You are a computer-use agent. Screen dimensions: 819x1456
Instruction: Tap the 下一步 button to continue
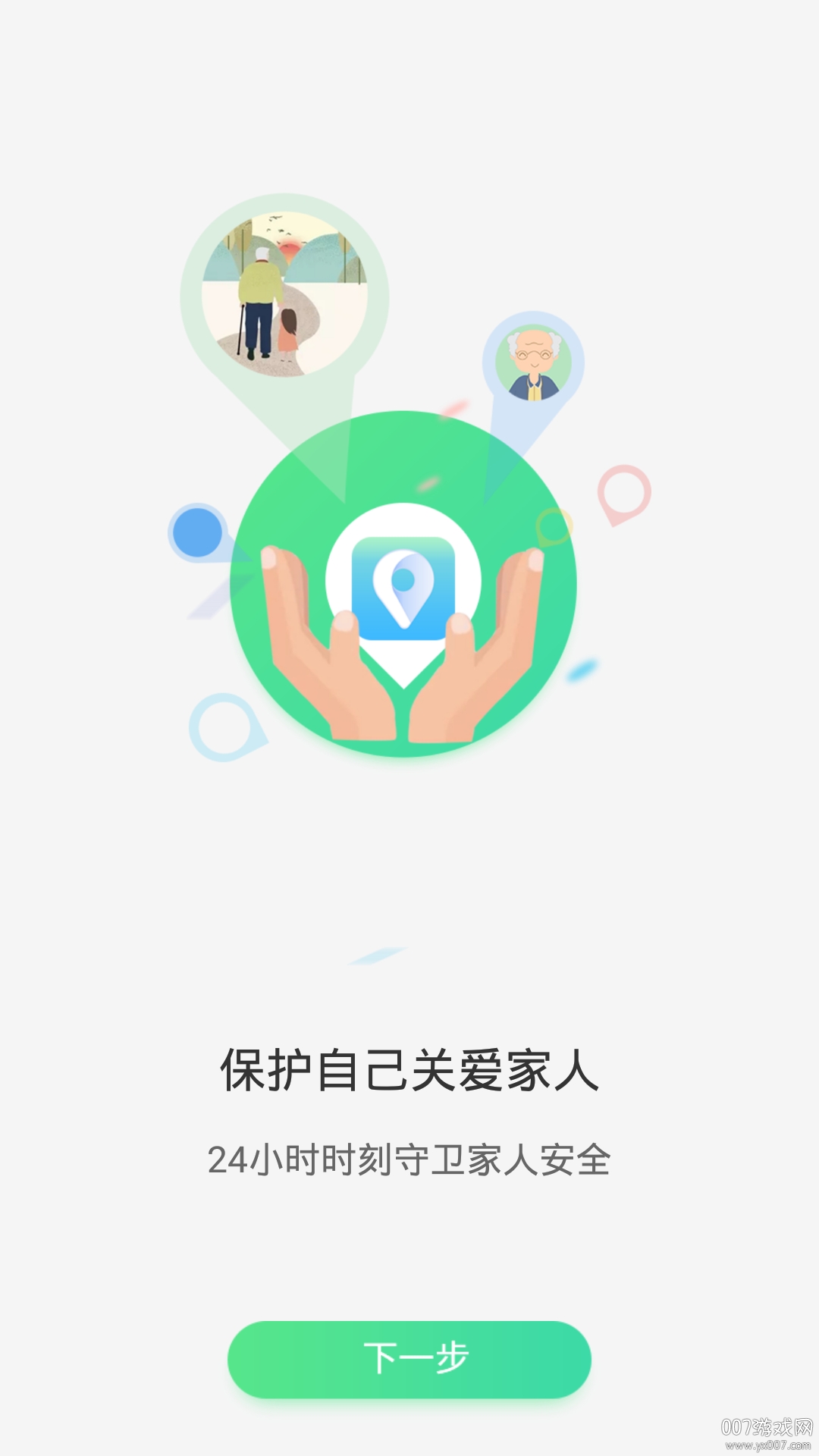tap(409, 1359)
